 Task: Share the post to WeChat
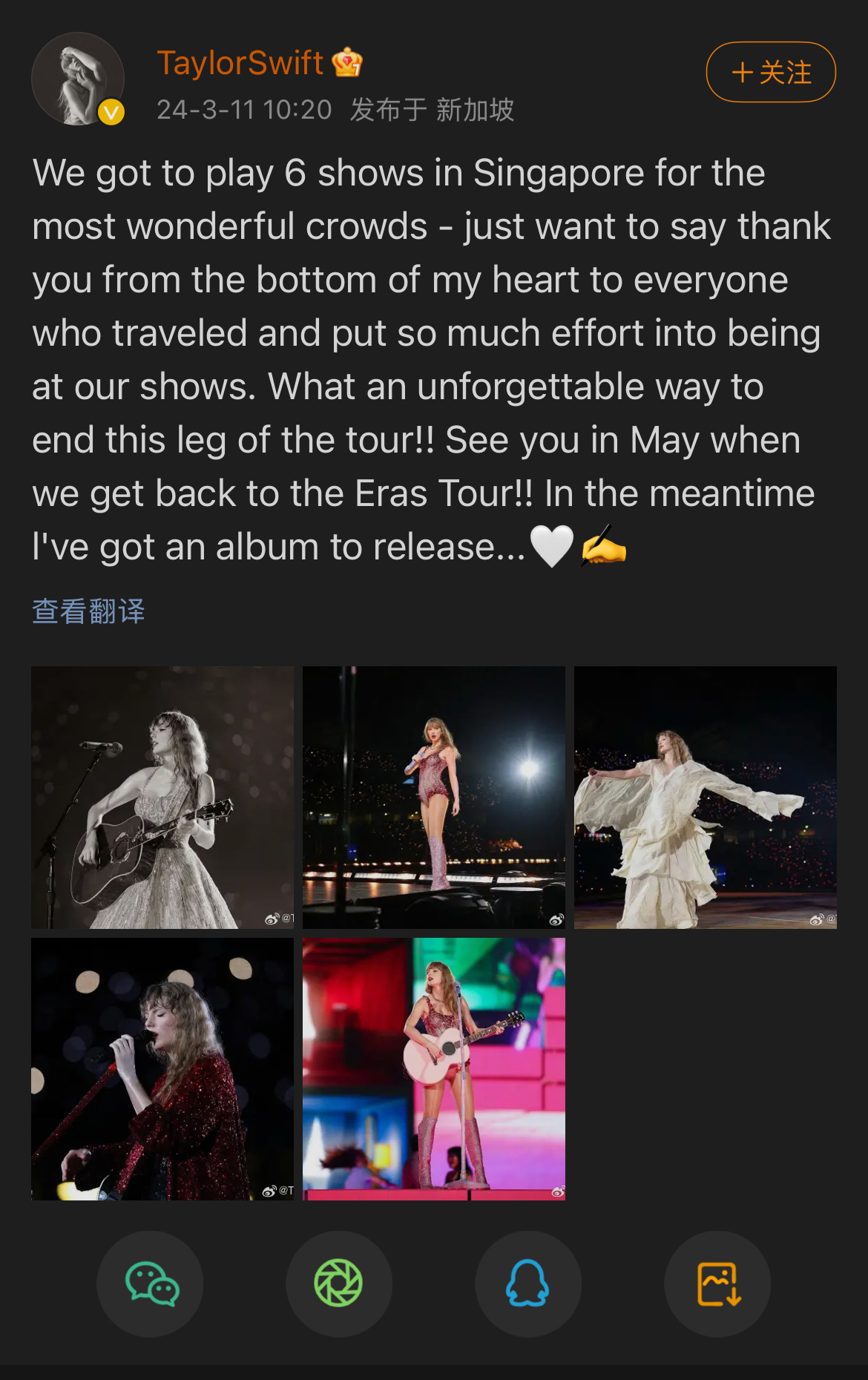click(x=151, y=1284)
